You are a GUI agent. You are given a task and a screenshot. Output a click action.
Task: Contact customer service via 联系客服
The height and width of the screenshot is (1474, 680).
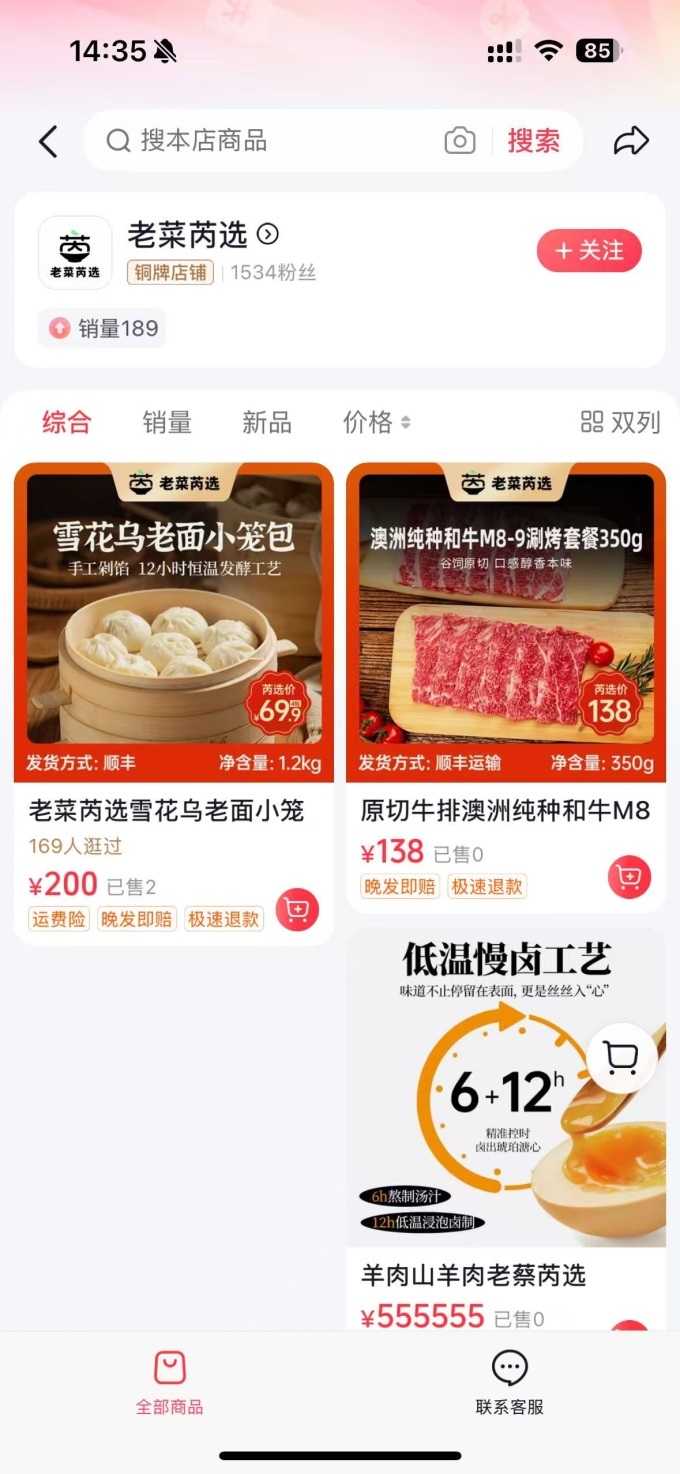click(x=510, y=1383)
